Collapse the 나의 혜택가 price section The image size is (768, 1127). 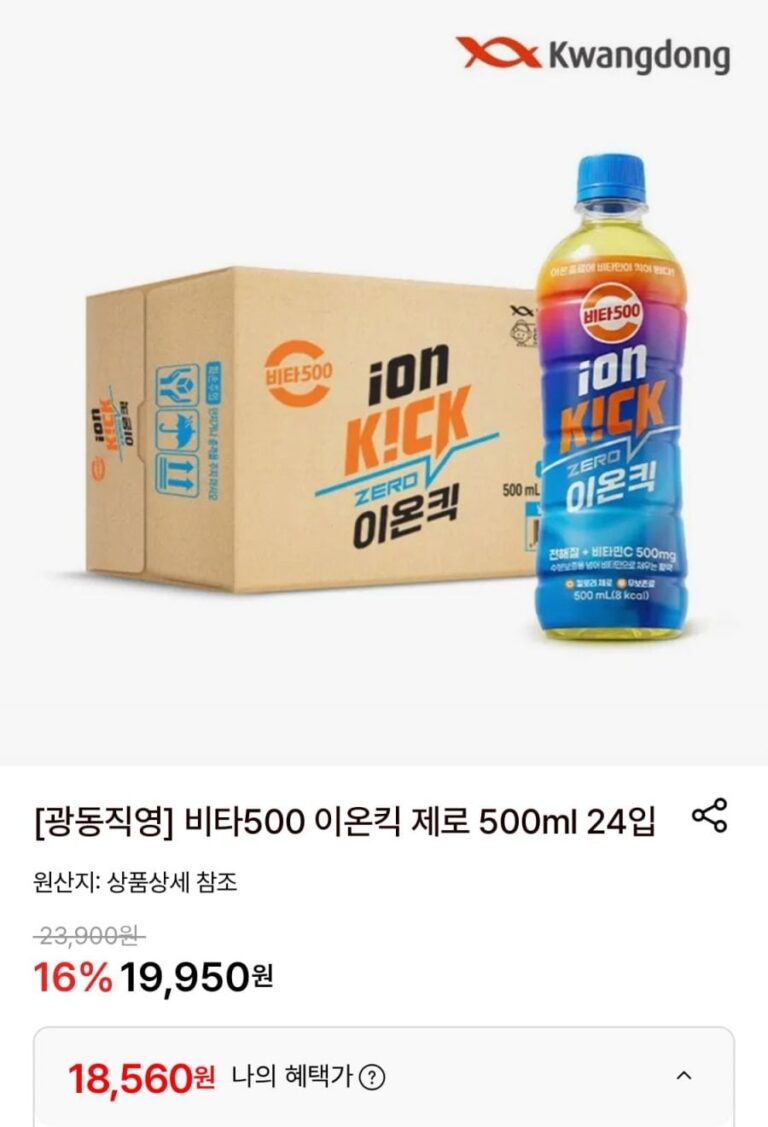(684, 1076)
